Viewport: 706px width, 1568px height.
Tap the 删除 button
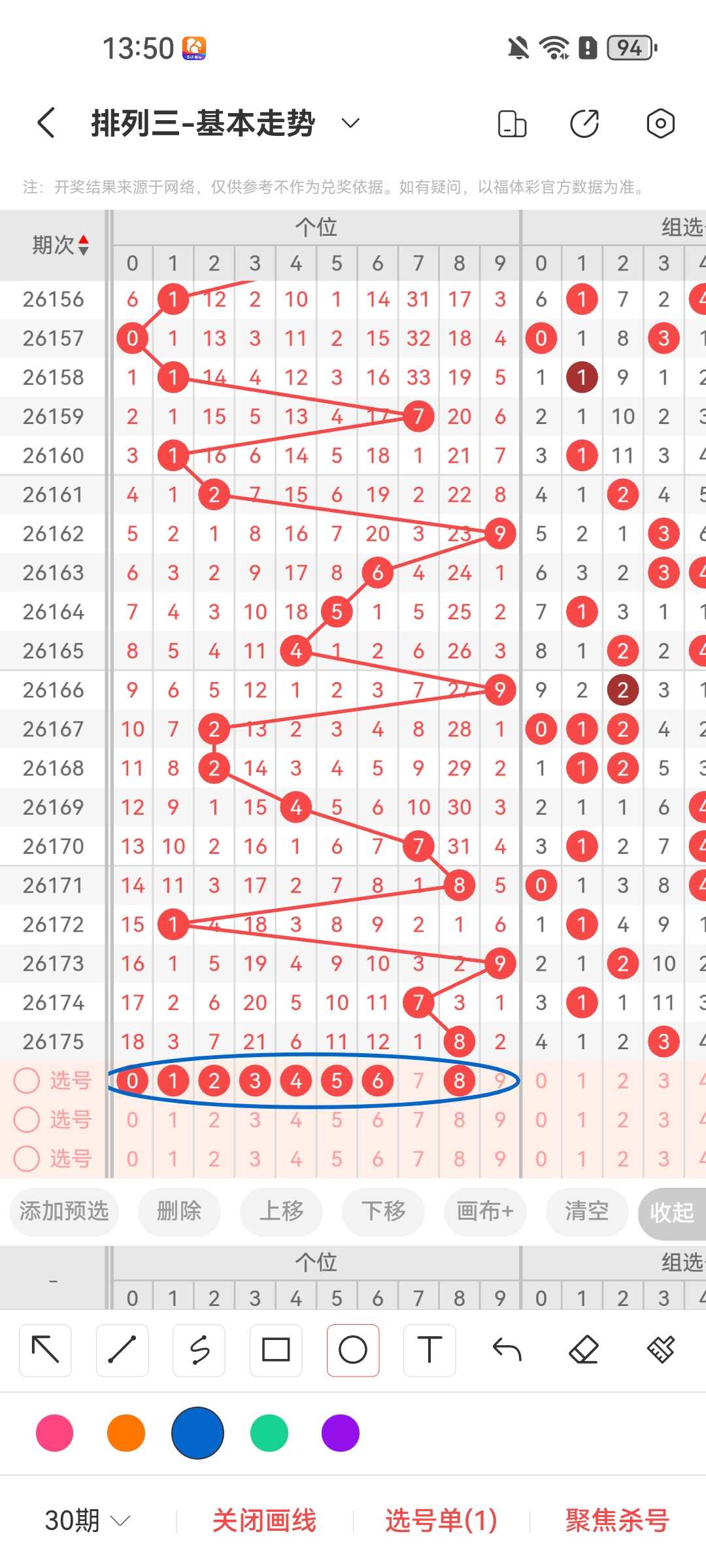tap(178, 1211)
